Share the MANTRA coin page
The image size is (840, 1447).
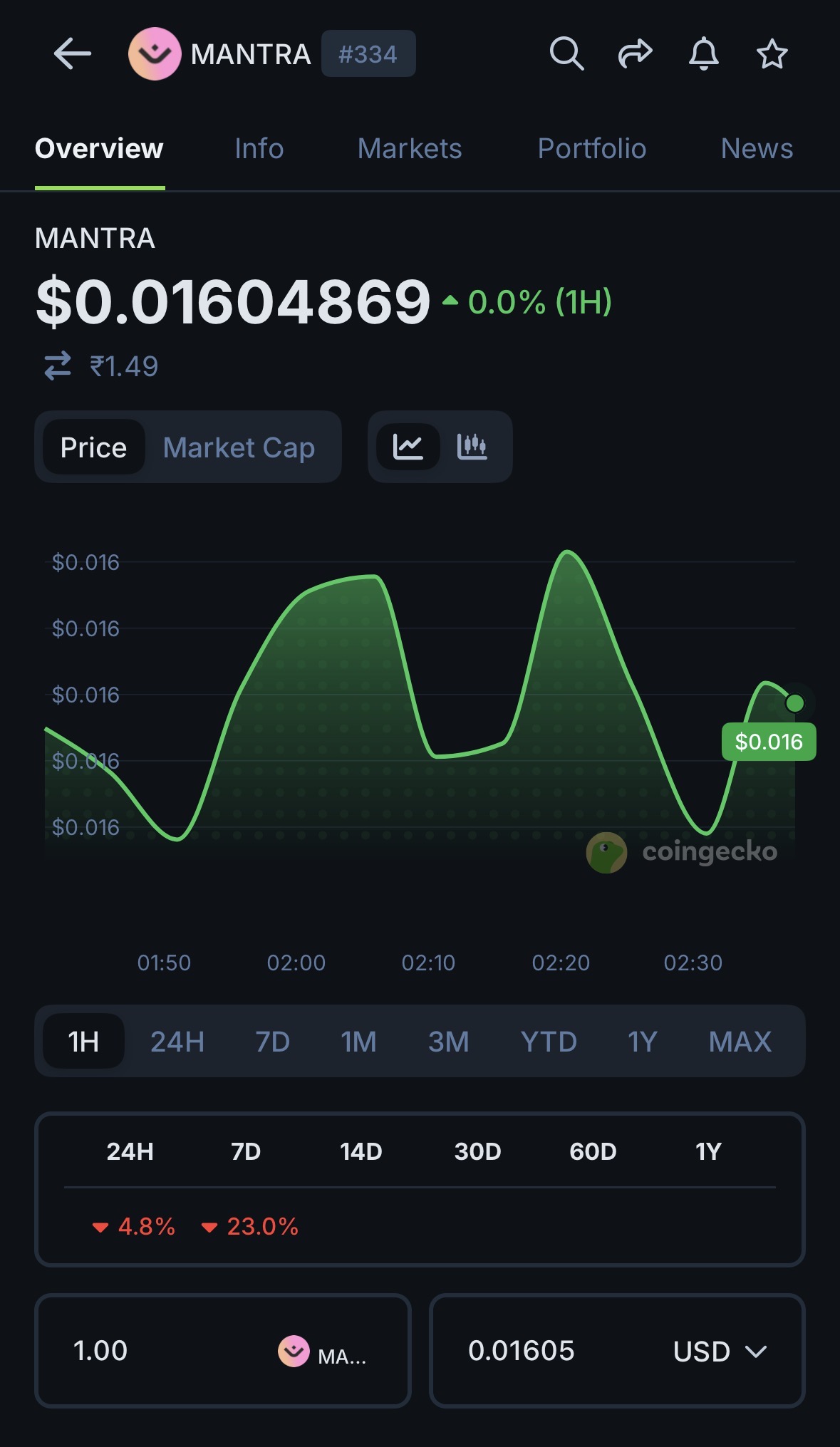tap(635, 54)
